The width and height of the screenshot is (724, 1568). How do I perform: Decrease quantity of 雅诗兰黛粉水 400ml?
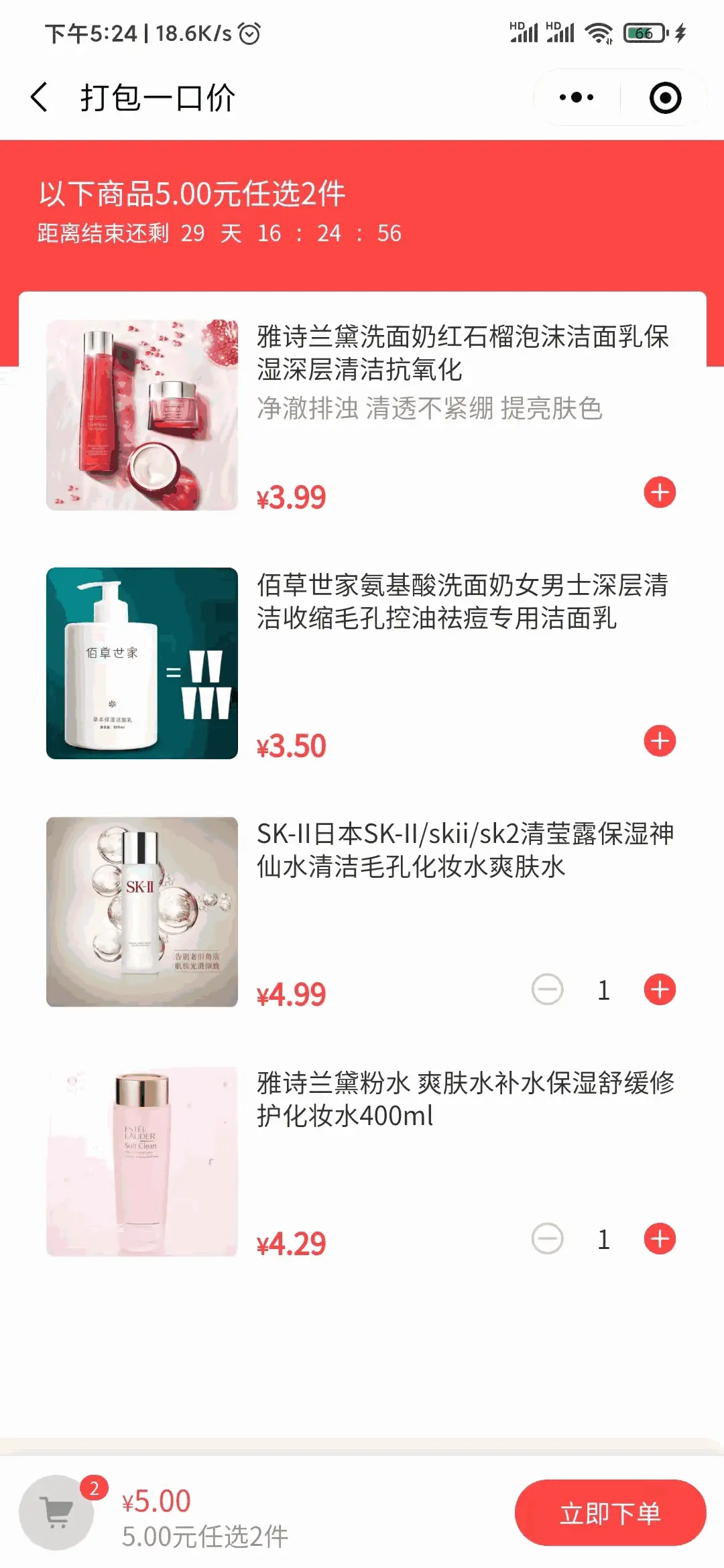[x=548, y=1238]
